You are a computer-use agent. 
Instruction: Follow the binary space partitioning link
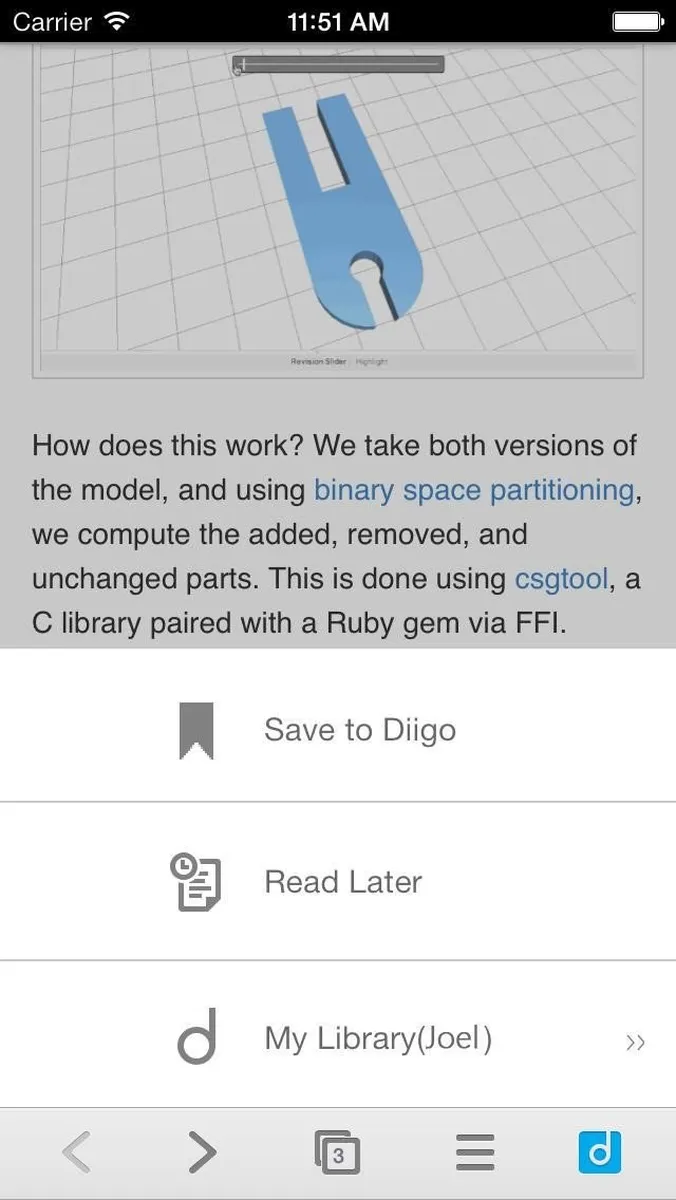coord(473,490)
